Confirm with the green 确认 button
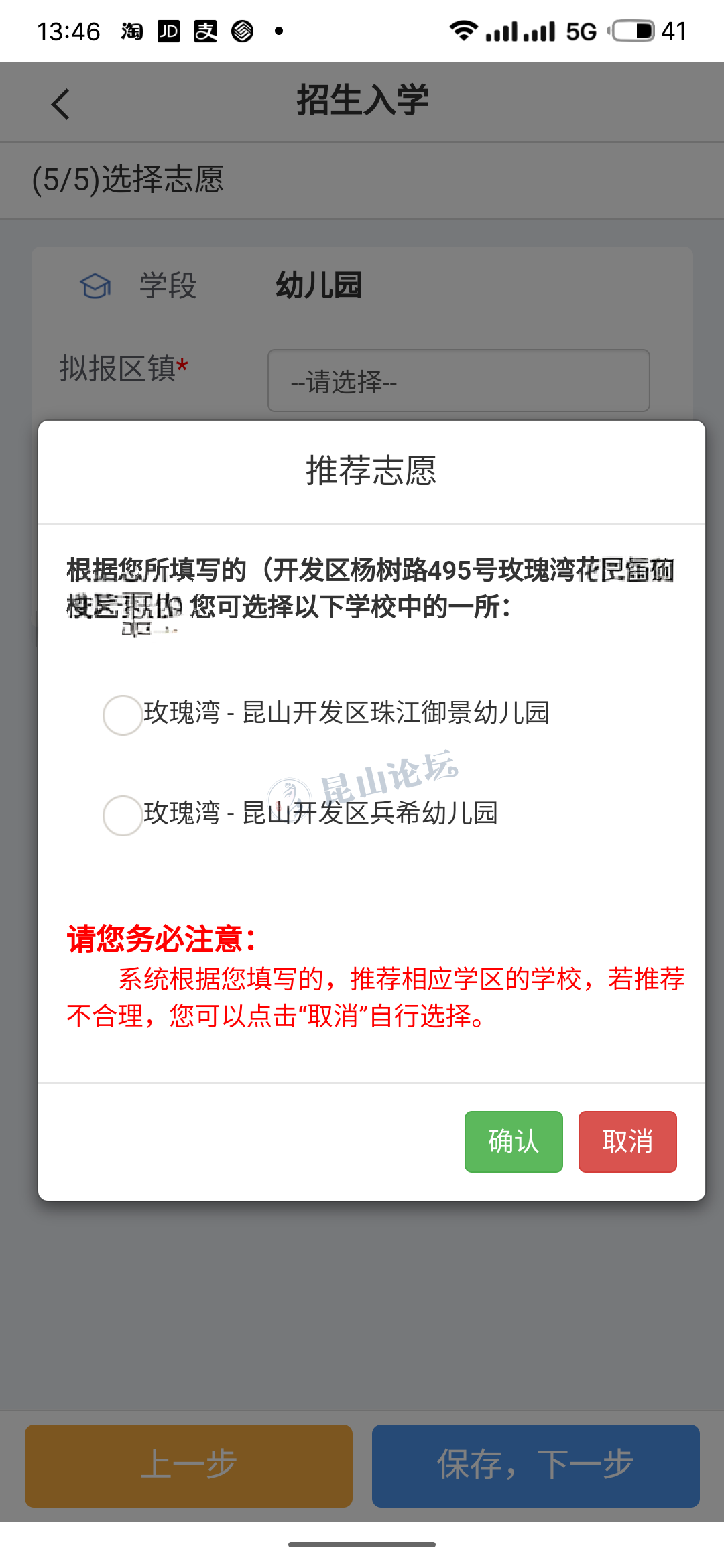The height and width of the screenshot is (1568, 724). [x=514, y=1141]
